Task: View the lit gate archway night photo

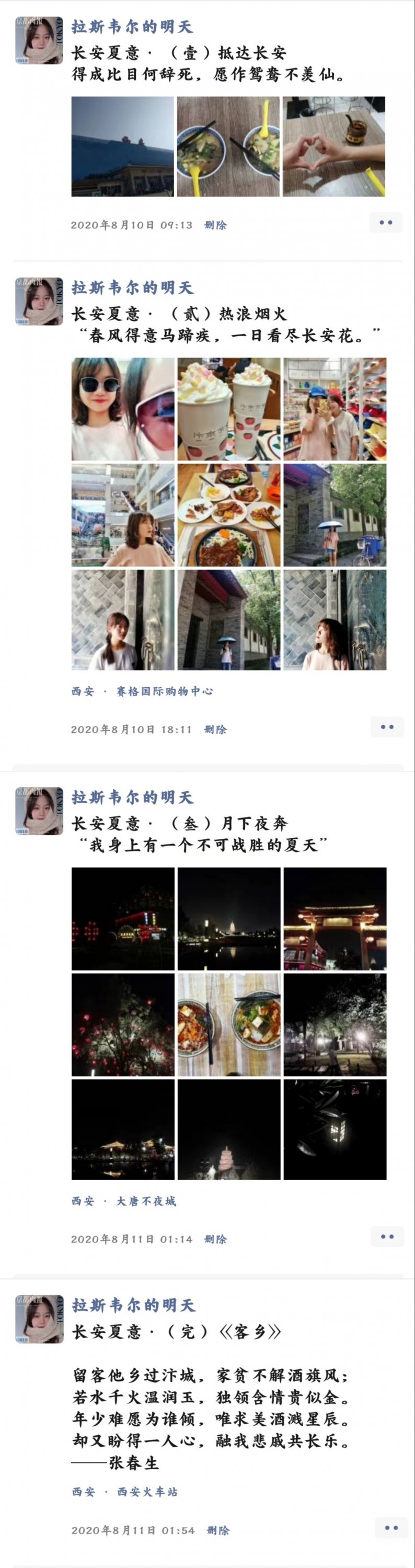Action: 335,918
